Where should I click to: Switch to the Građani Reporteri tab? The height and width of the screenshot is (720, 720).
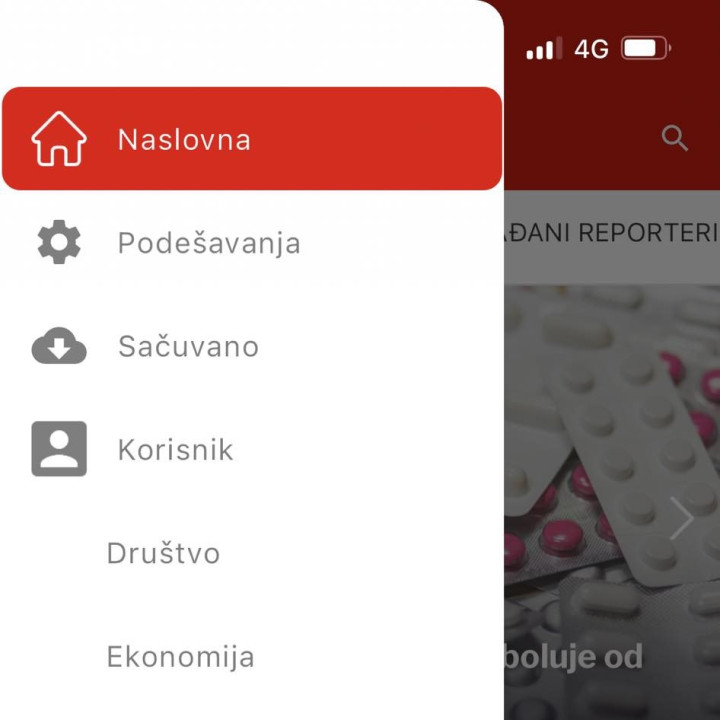pyautogui.click(x=612, y=233)
